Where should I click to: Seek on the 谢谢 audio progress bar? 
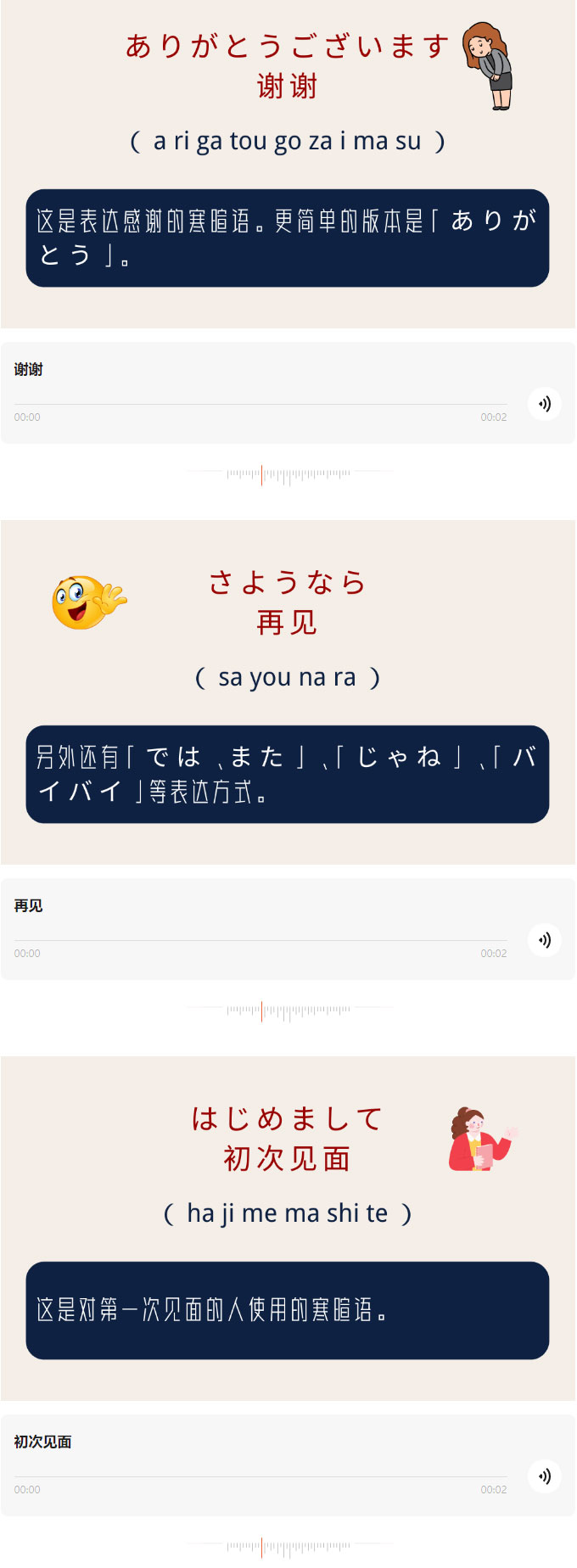260,405
